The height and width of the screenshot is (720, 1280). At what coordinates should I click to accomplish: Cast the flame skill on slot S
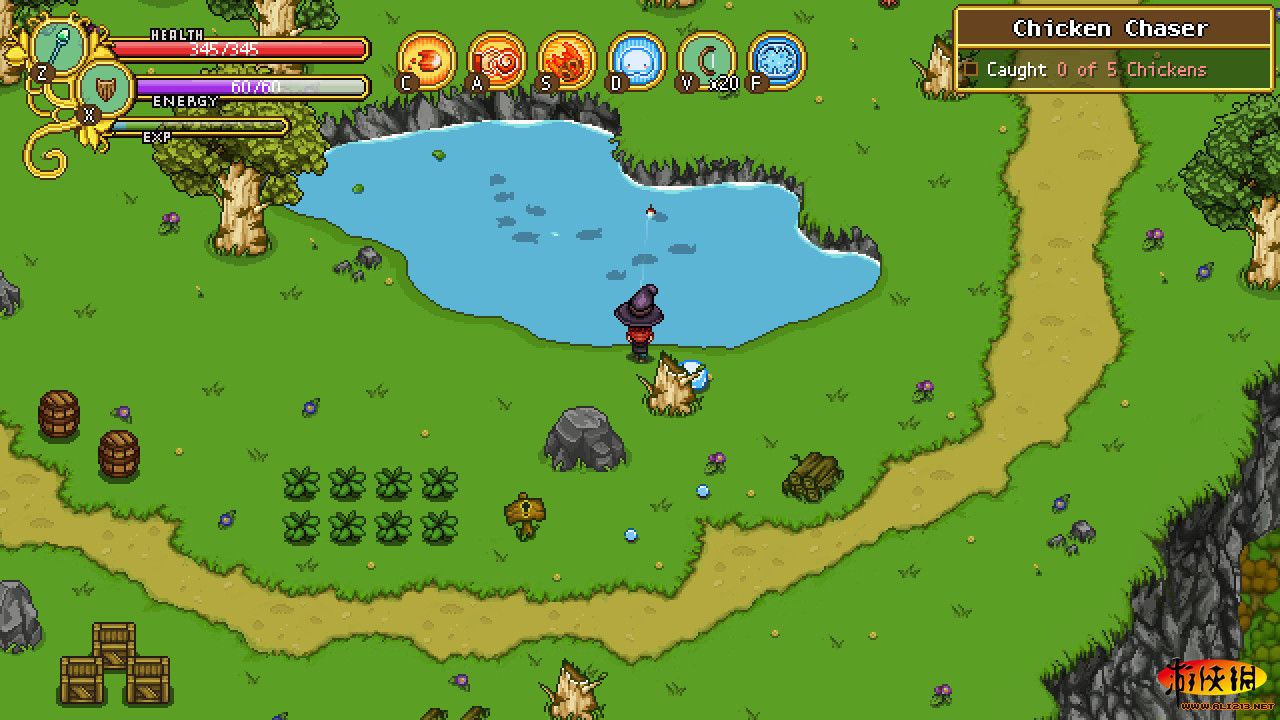coord(567,59)
